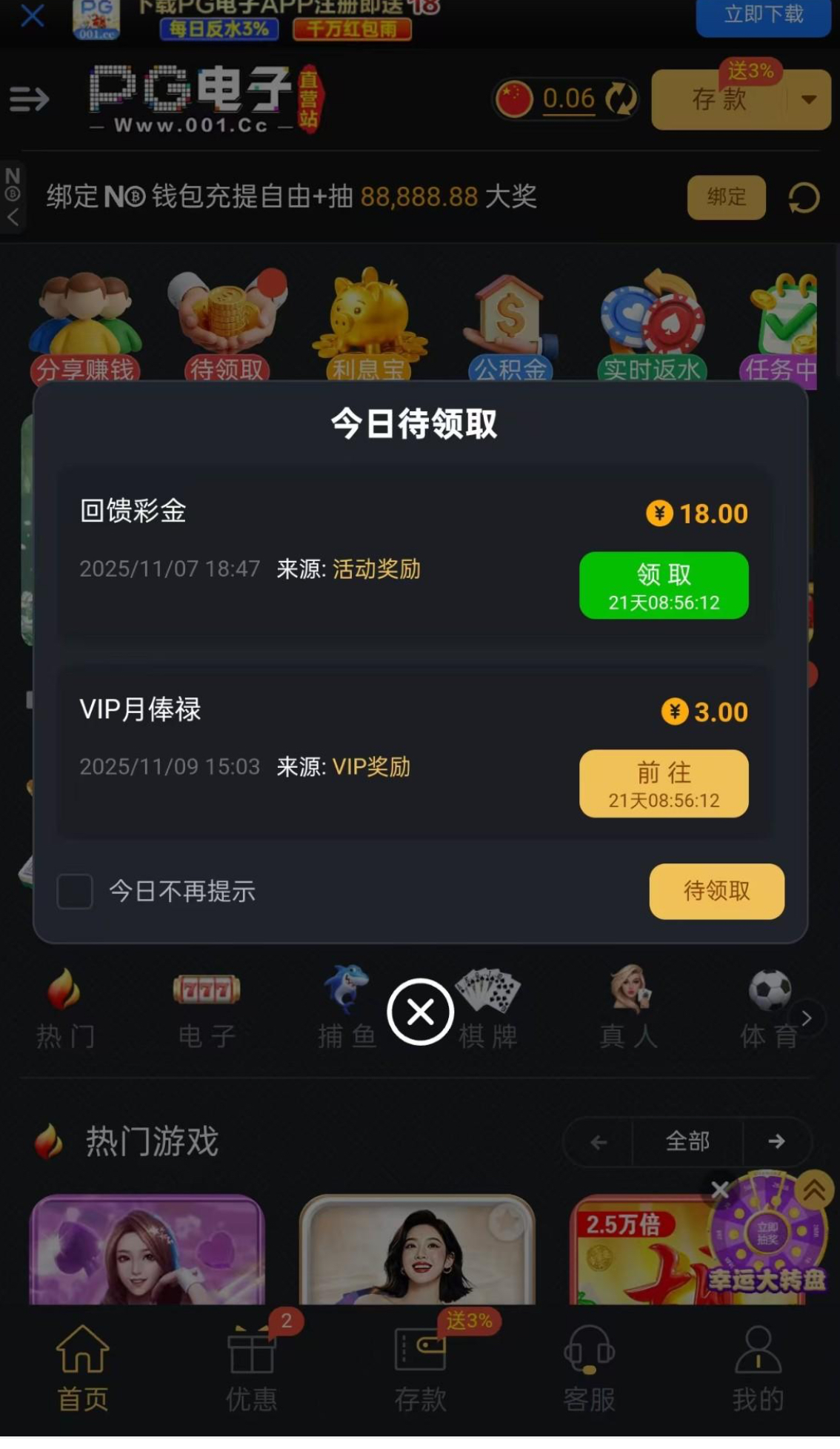Tap 立即下载 to download the app
Screen dimensions: 840x1449
pyautogui.click(x=762, y=16)
